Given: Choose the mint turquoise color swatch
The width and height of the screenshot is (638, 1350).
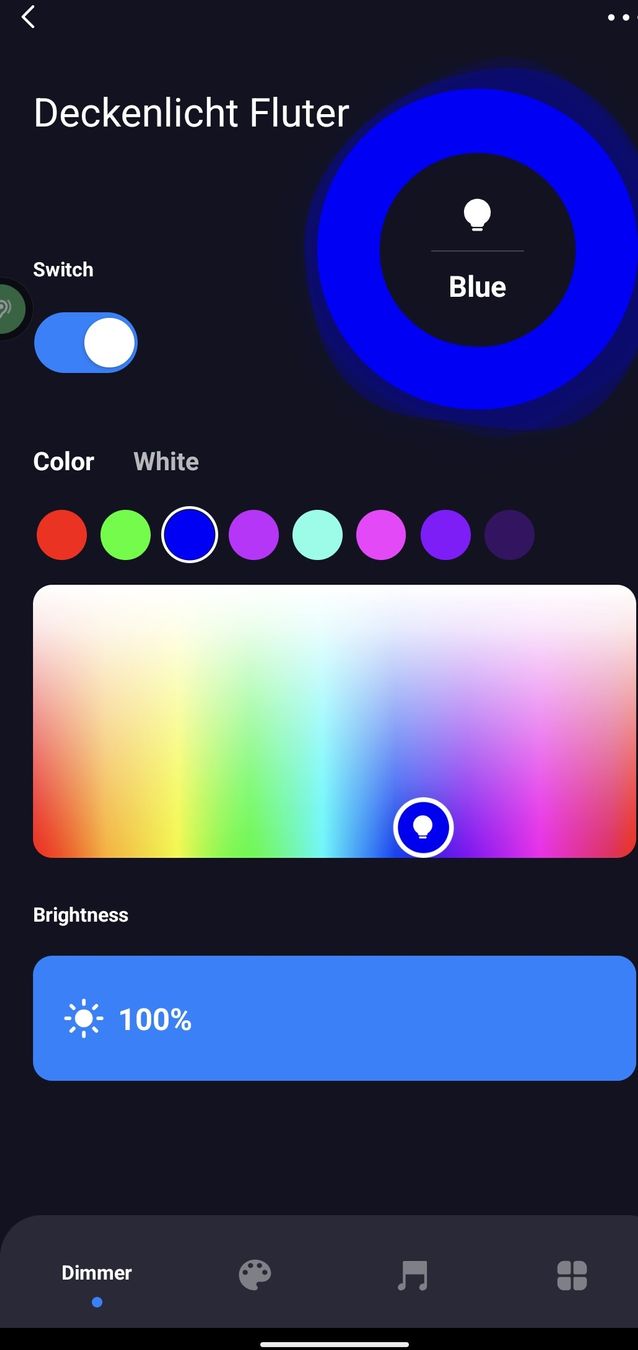Looking at the screenshot, I should (x=318, y=535).
